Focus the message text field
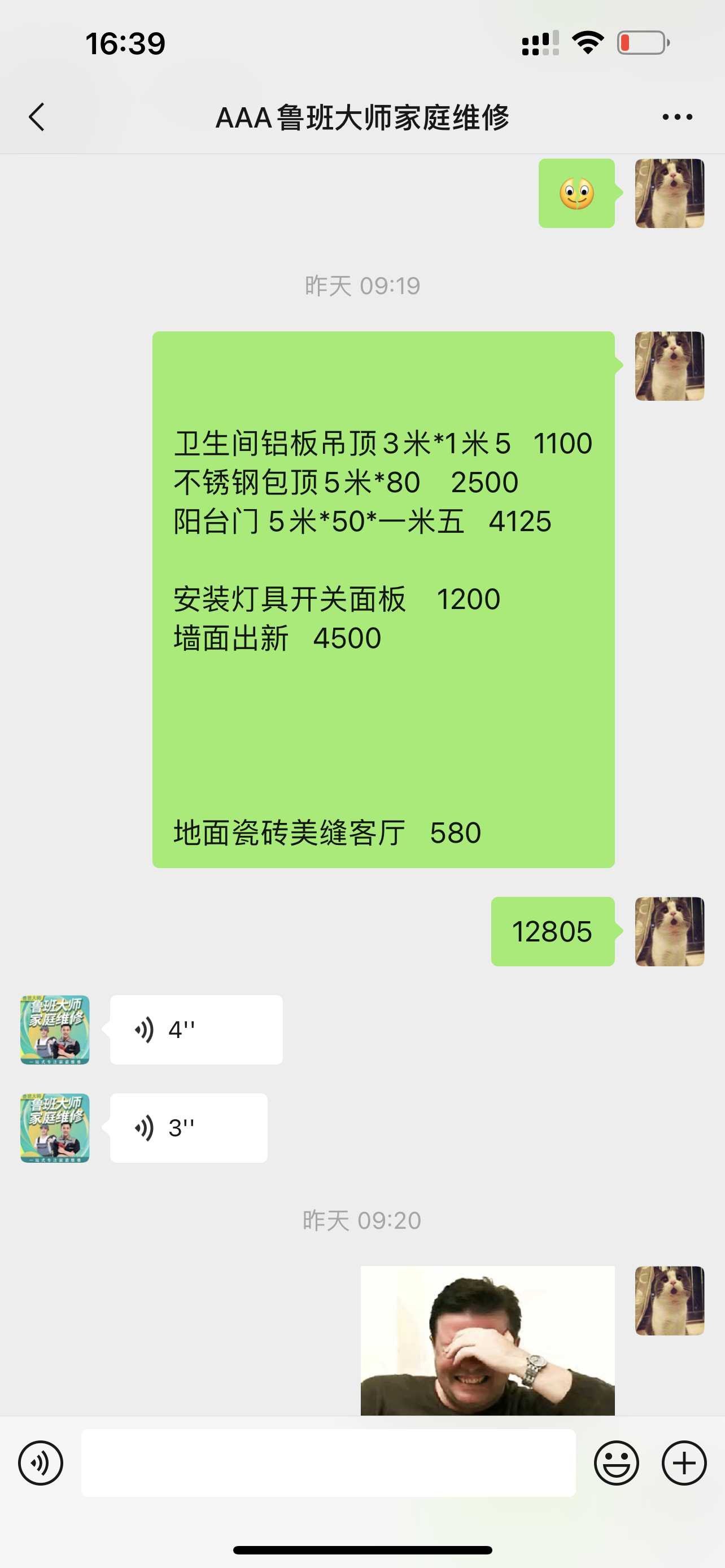 [328, 1462]
